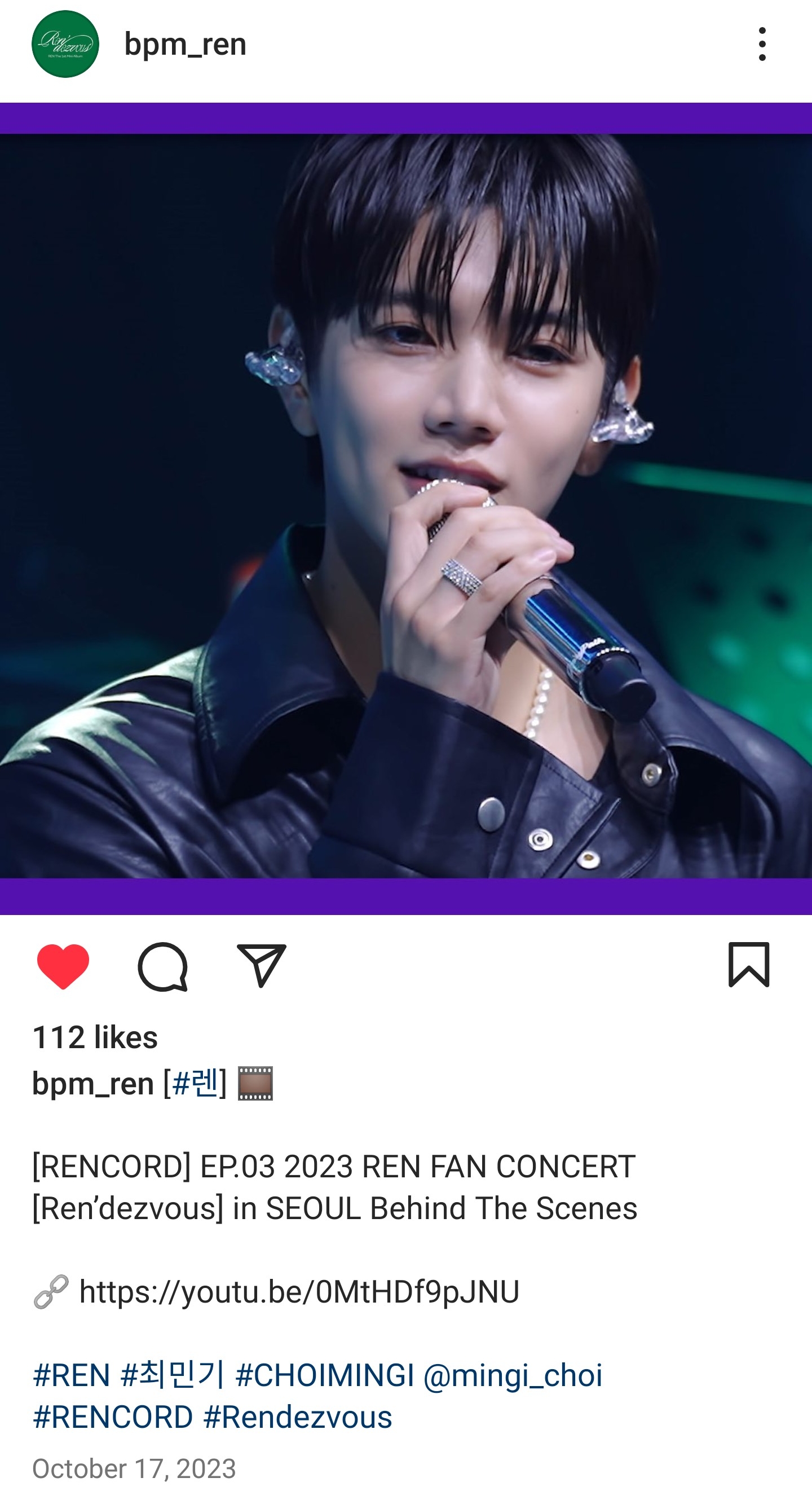
Task: Open the #렌 hashtag
Action: [195, 1083]
